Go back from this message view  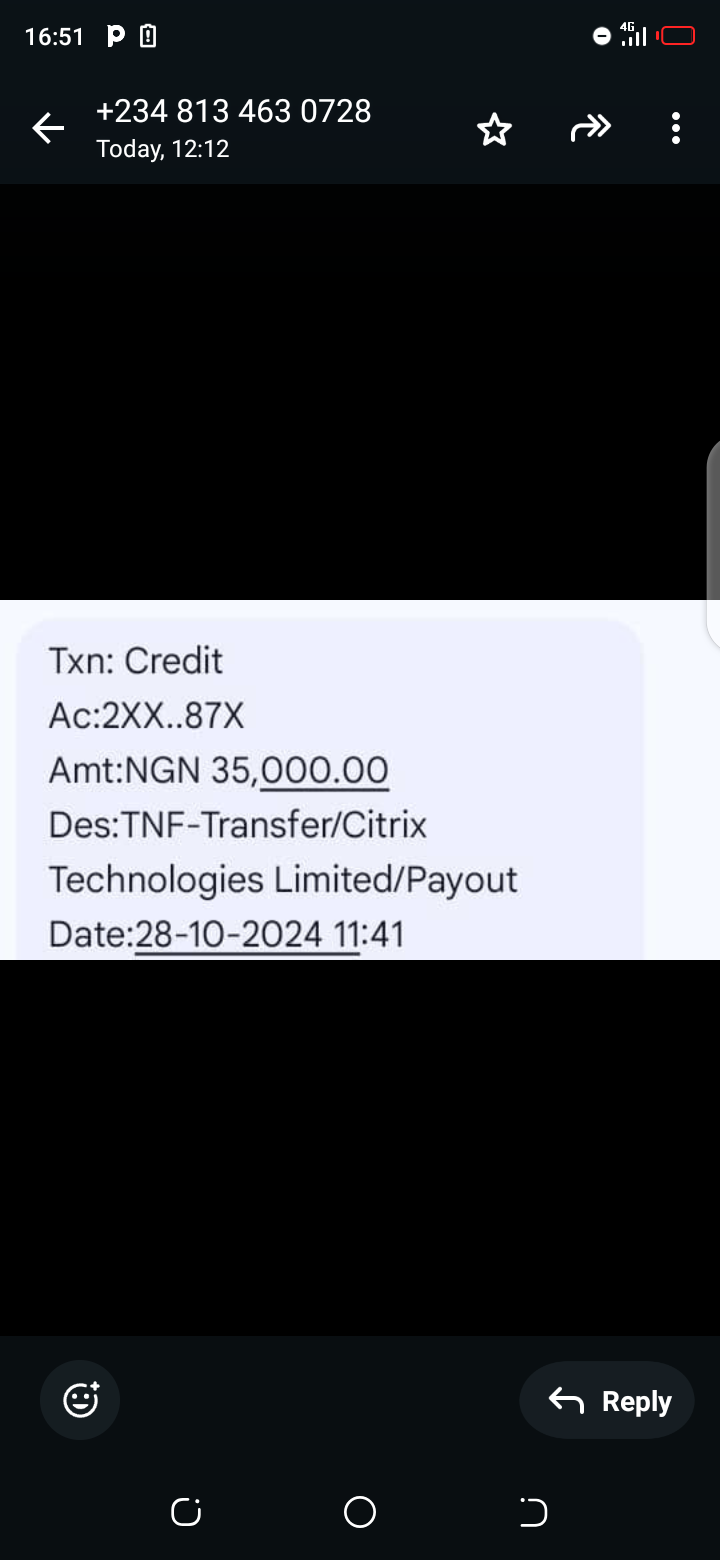[x=47, y=128]
